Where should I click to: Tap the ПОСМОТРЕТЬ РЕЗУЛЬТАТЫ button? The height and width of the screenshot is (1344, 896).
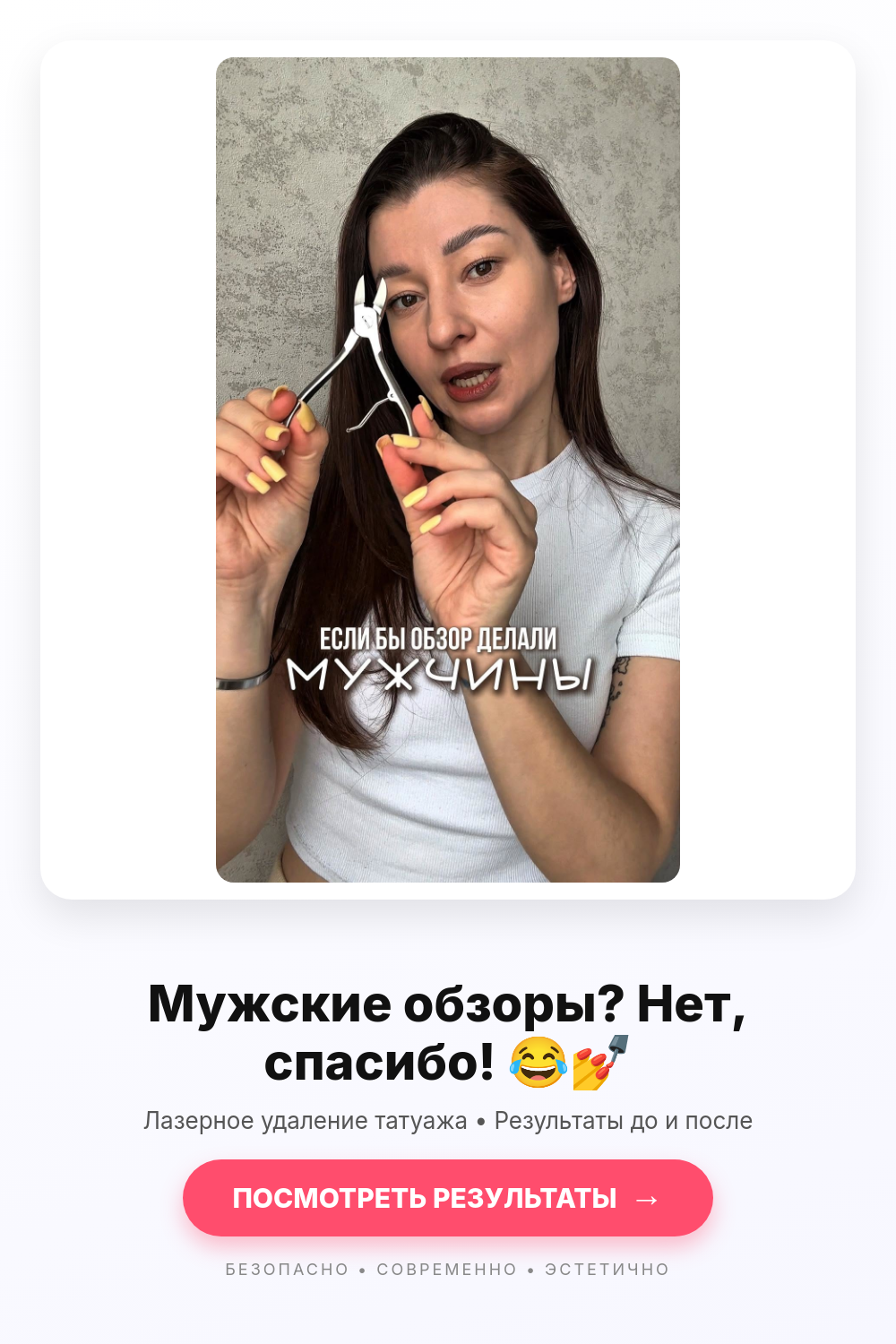click(448, 1198)
